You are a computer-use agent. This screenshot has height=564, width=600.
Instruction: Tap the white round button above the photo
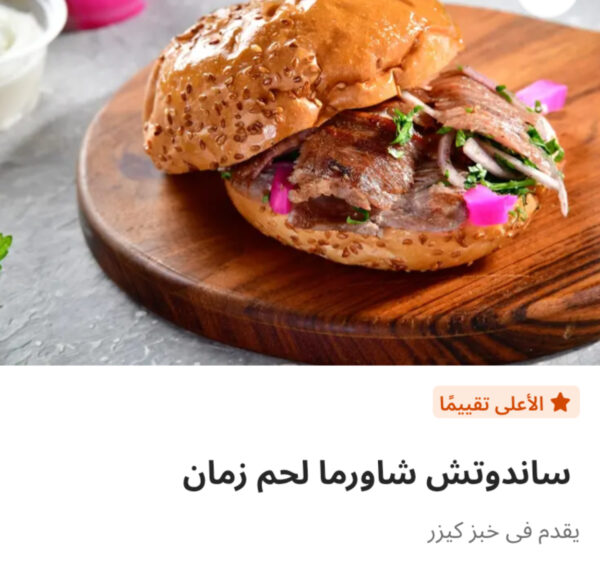coord(545,4)
